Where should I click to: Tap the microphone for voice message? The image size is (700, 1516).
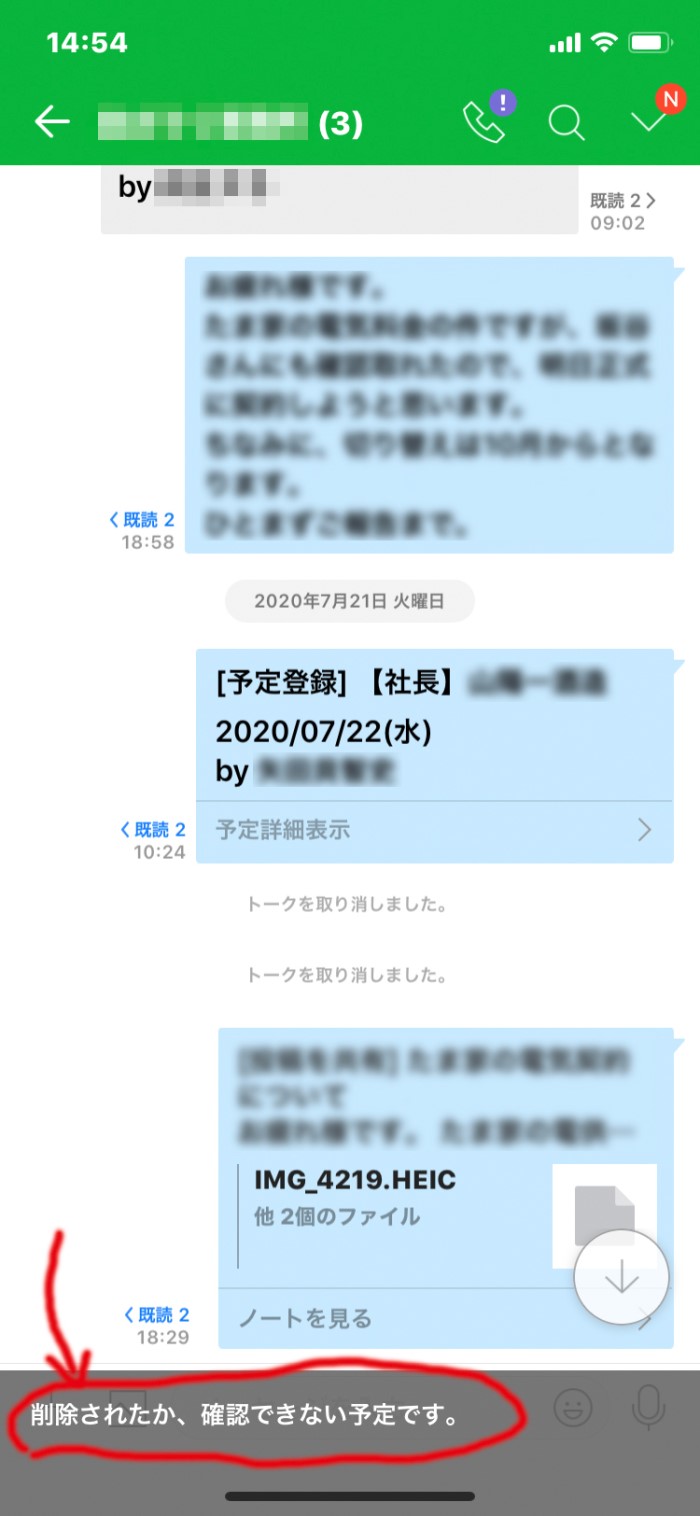coord(649,1408)
